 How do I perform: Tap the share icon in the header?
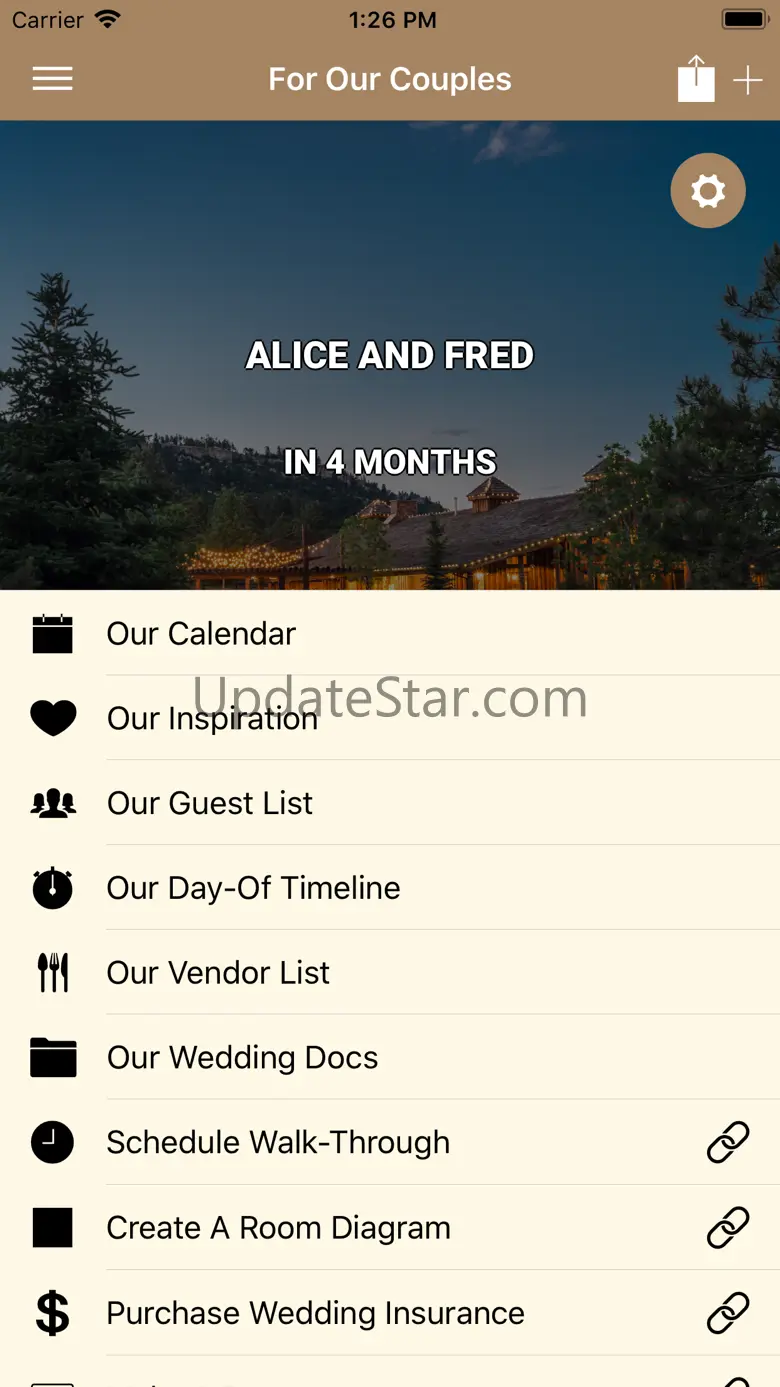point(696,79)
